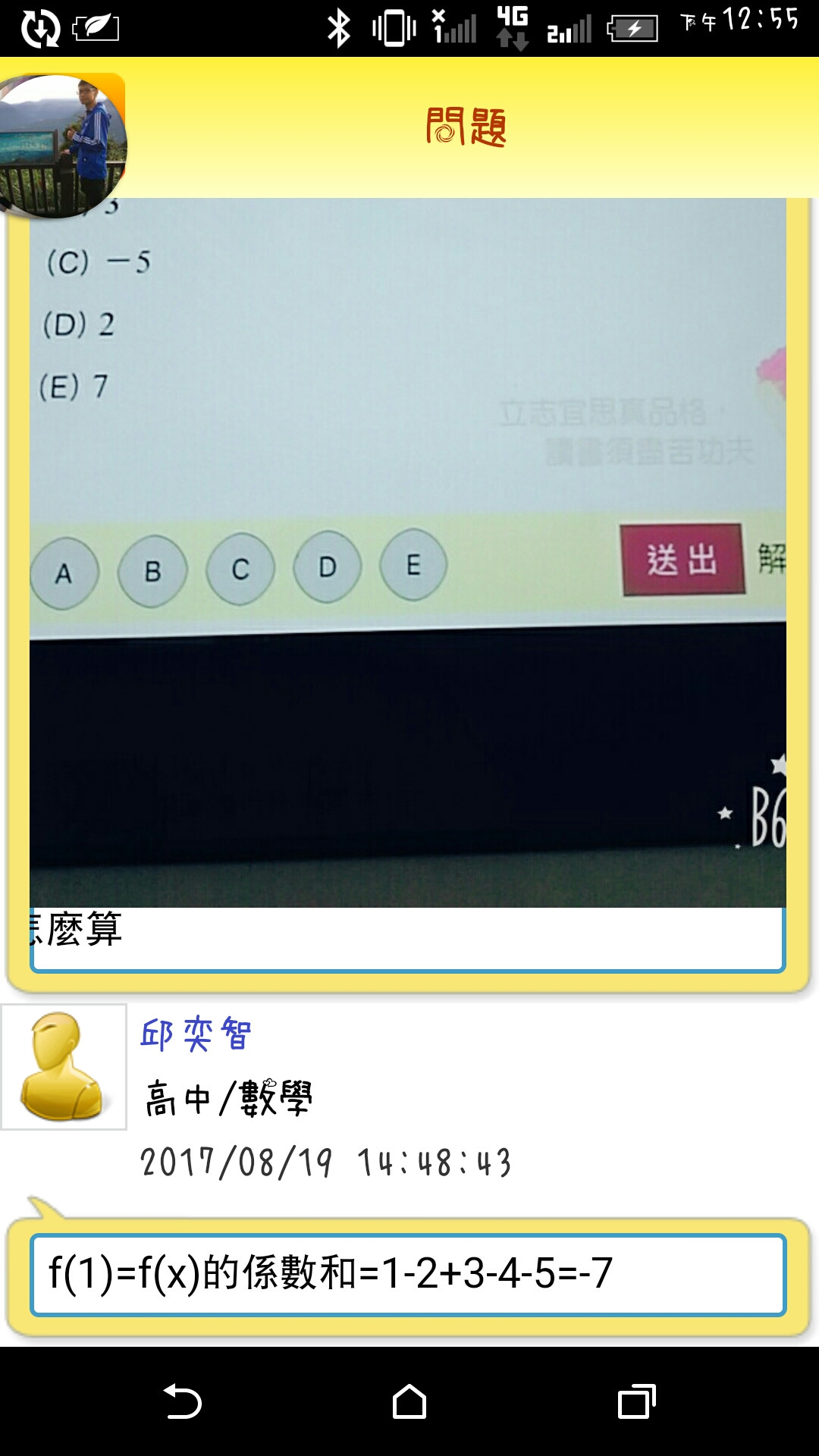Open 邱奕智's profile name link
Screen dimensions: 819x1456
point(196,1034)
